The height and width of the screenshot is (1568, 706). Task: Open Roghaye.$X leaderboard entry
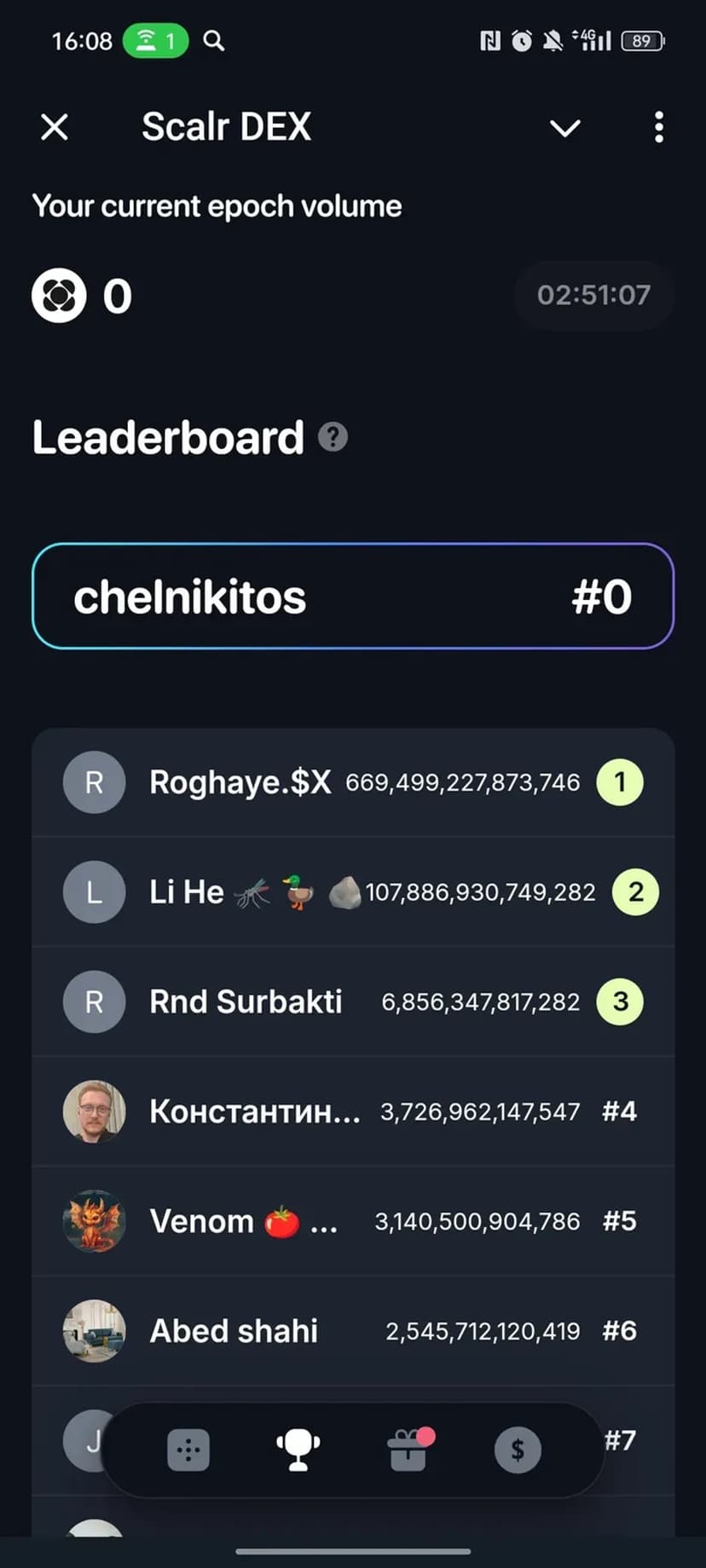coord(353,782)
